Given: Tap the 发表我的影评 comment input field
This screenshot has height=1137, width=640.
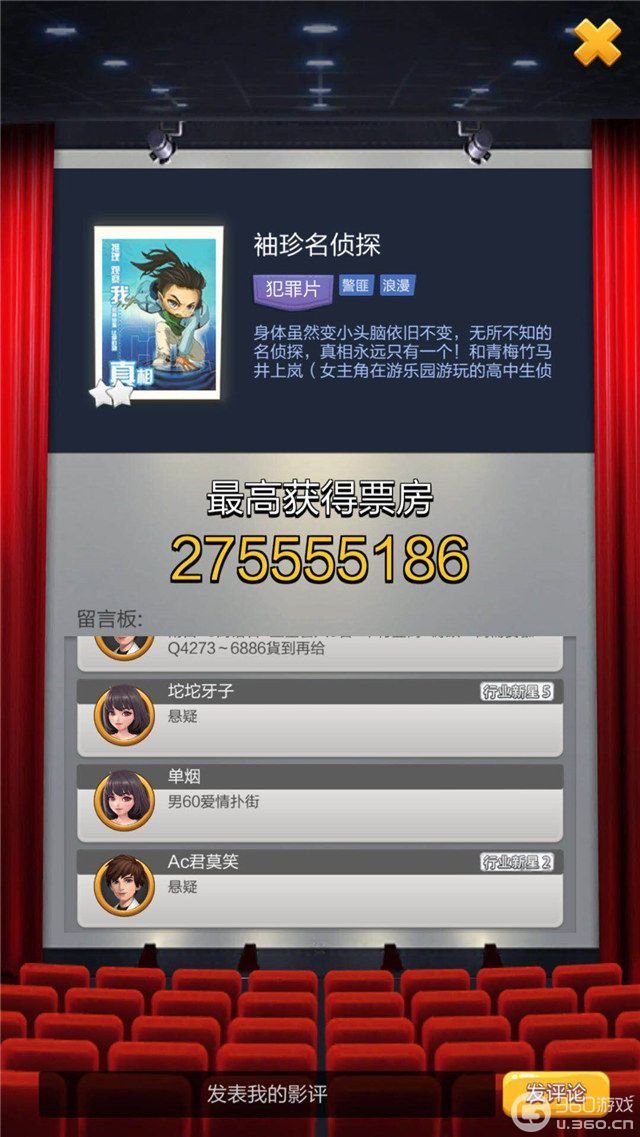Looking at the screenshot, I should (267, 1094).
